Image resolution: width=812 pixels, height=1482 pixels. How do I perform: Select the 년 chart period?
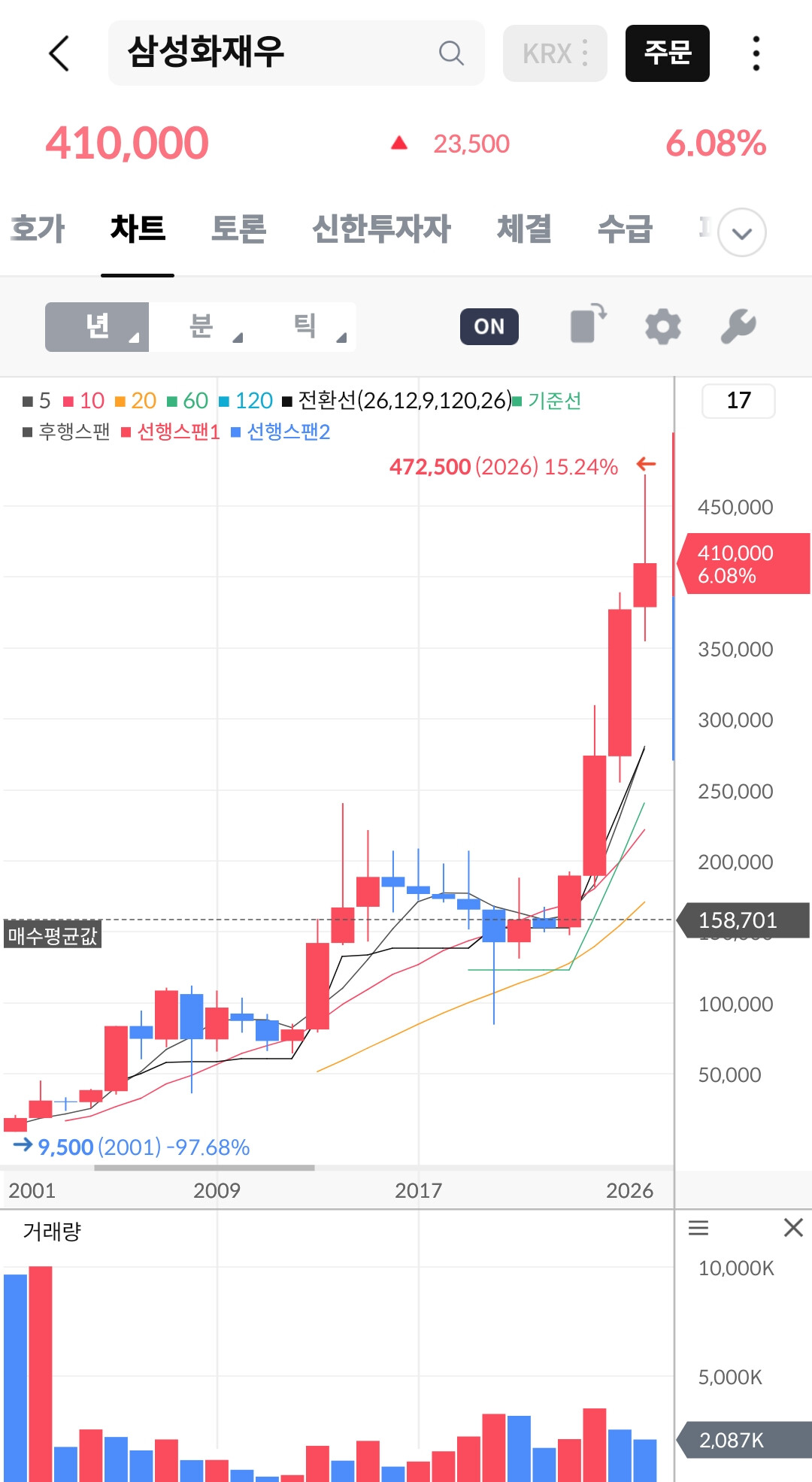[97, 327]
